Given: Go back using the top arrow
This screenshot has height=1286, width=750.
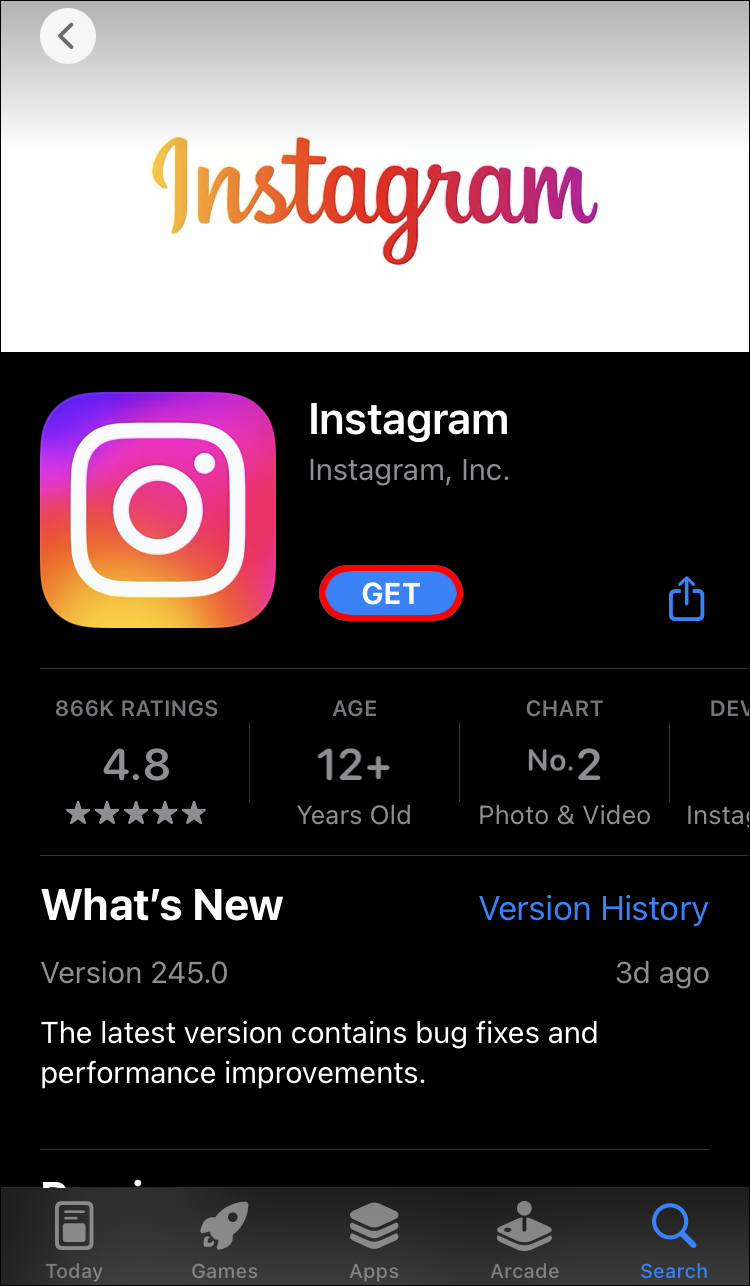Looking at the screenshot, I should 67,37.
